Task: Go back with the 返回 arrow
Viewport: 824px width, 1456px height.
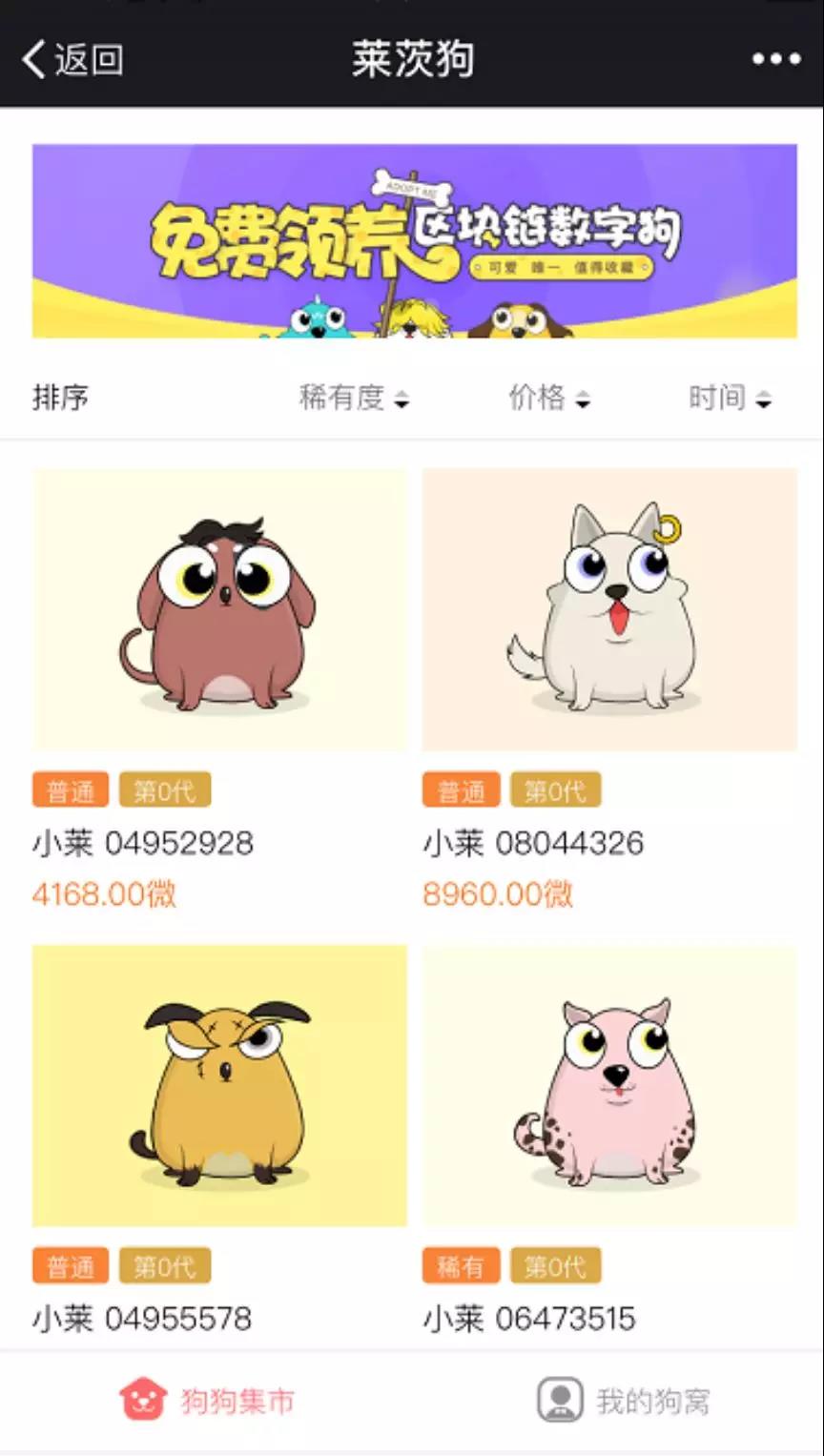Action: pyautogui.click(x=72, y=59)
